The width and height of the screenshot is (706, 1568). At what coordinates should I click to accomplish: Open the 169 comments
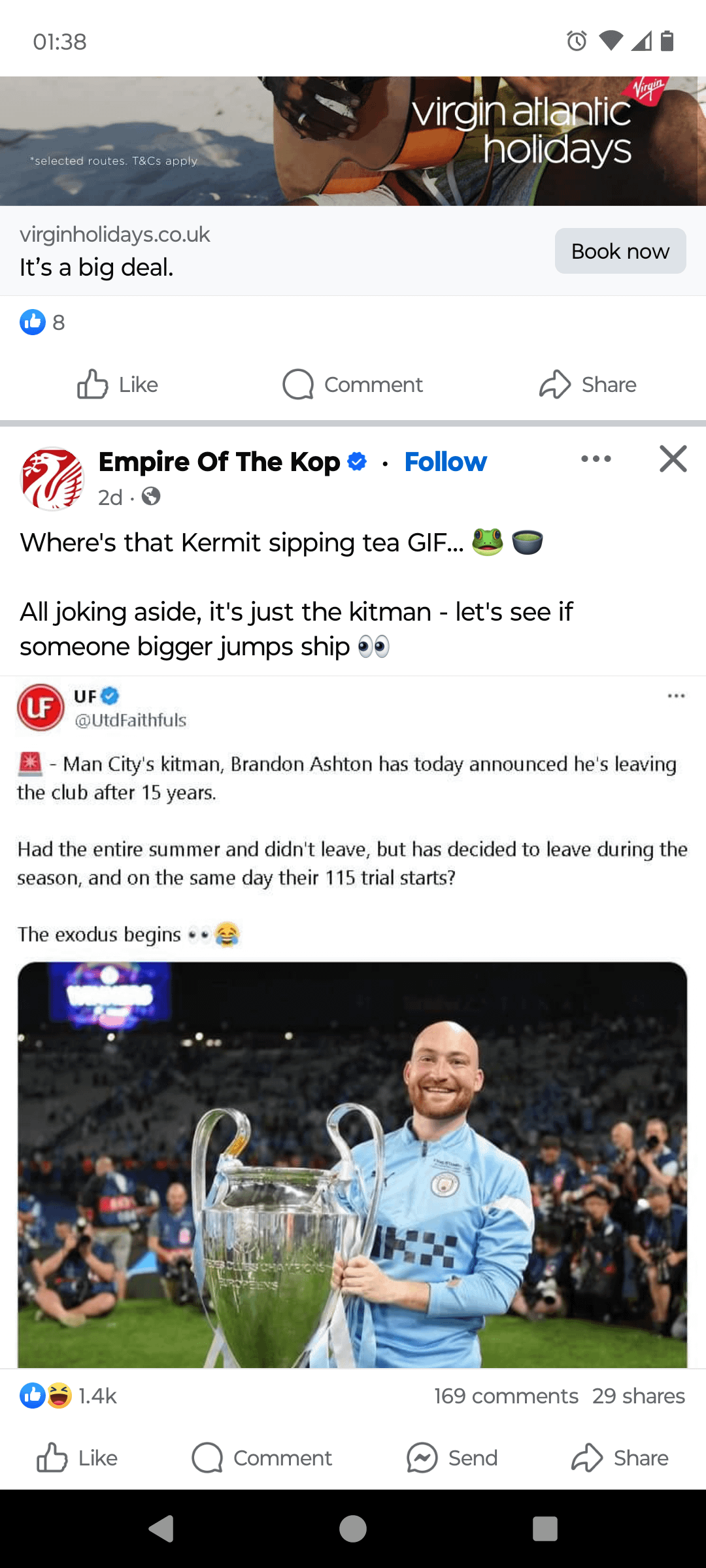point(506,1396)
